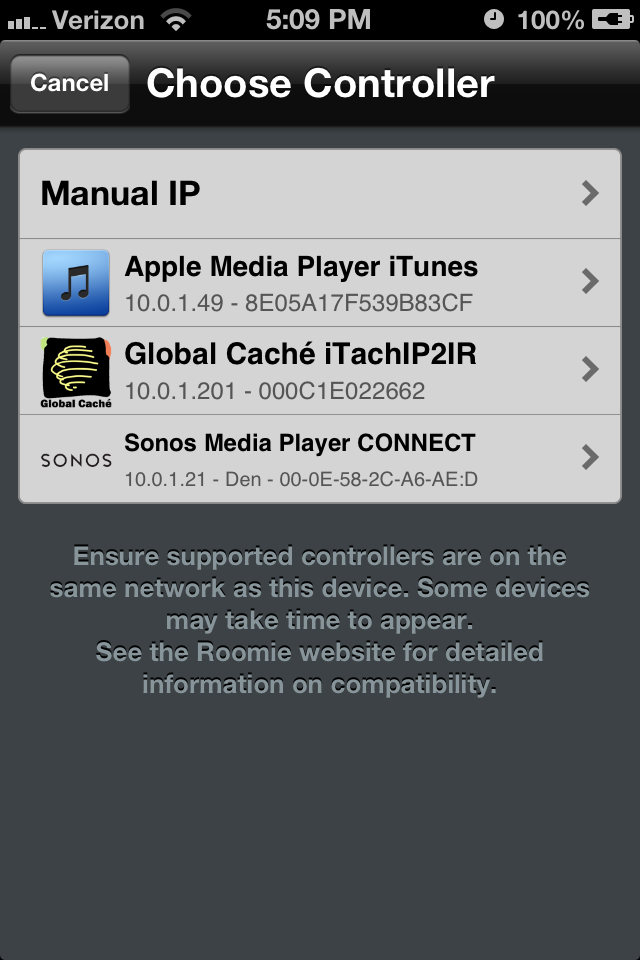
Task: Cancel choosing a controller
Action: point(69,83)
